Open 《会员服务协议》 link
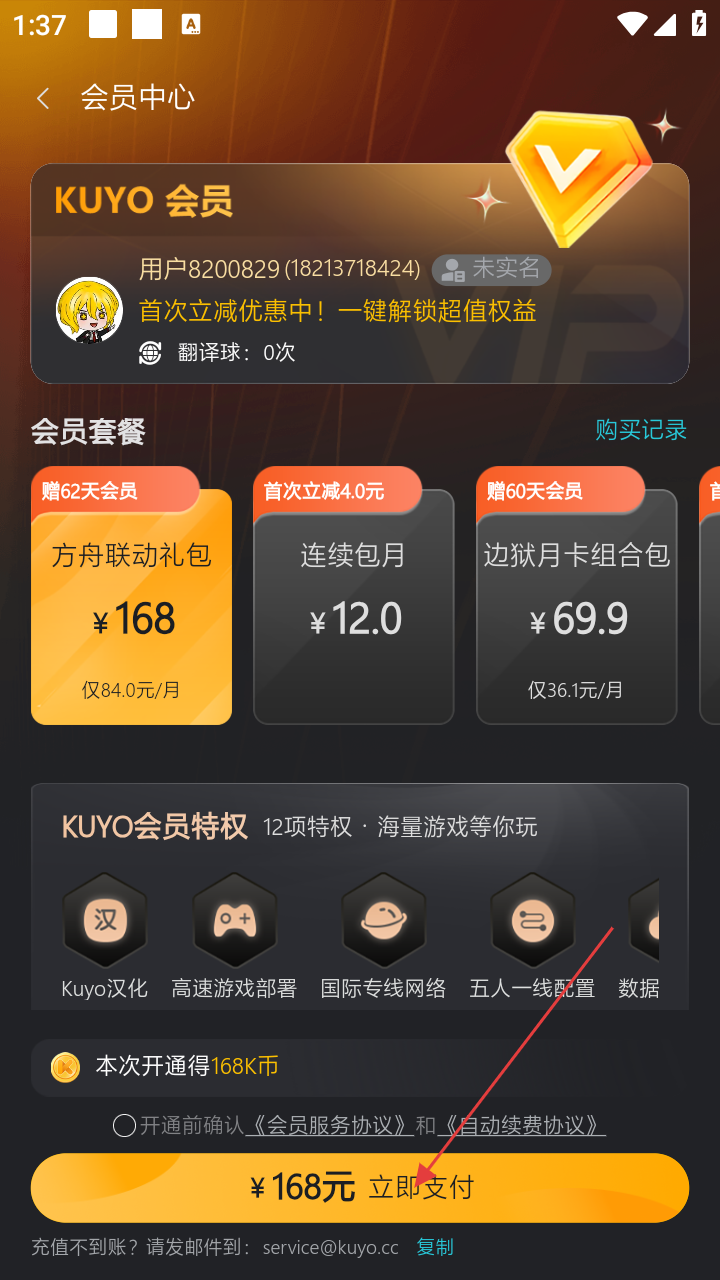Image resolution: width=720 pixels, height=1280 pixels. (x=329, y=1126)
